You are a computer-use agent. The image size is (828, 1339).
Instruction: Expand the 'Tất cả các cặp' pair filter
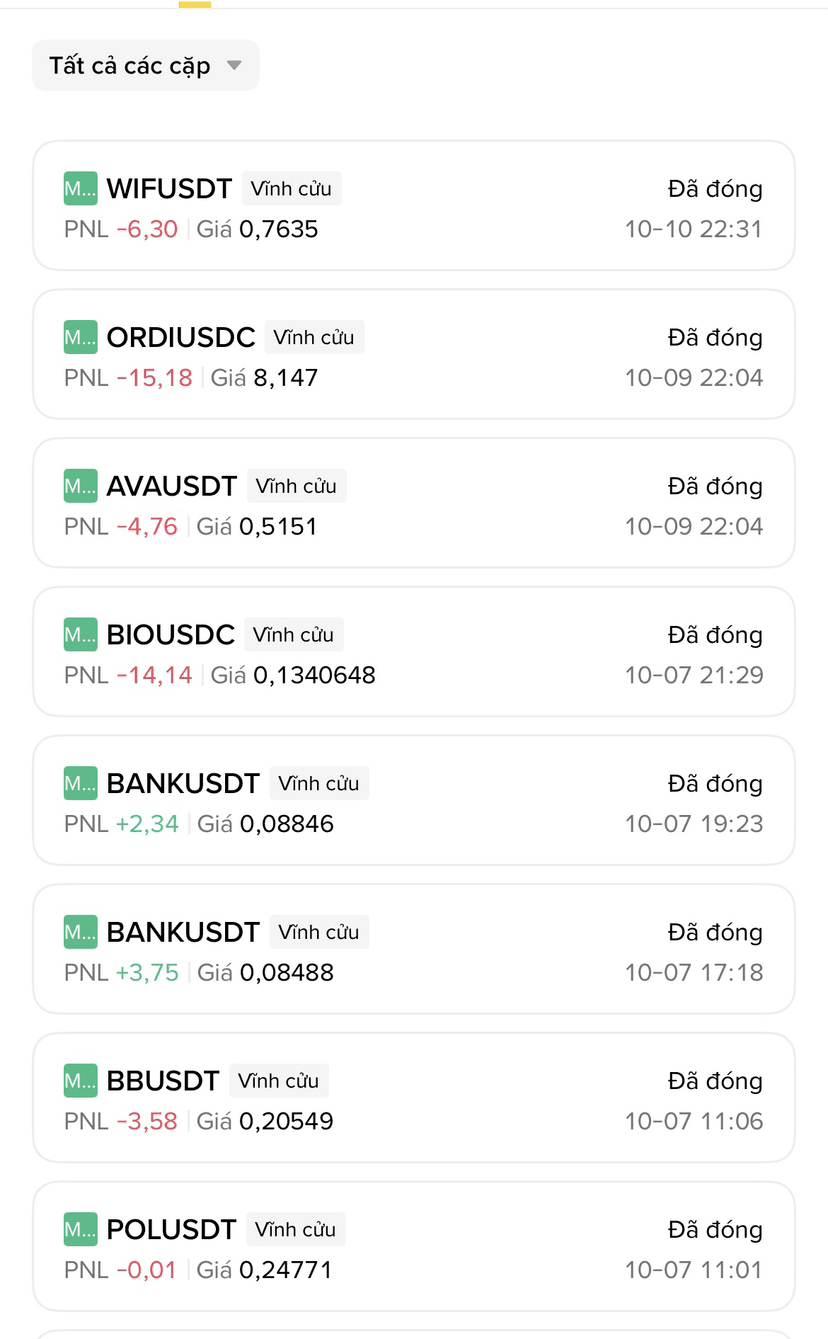tap(146, 66)
